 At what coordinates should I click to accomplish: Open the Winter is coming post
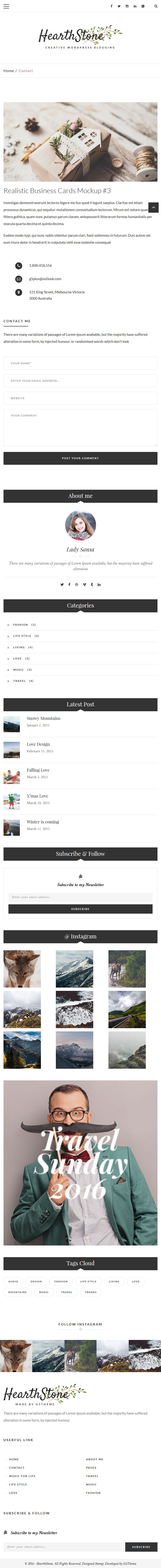tap(43, 822)
